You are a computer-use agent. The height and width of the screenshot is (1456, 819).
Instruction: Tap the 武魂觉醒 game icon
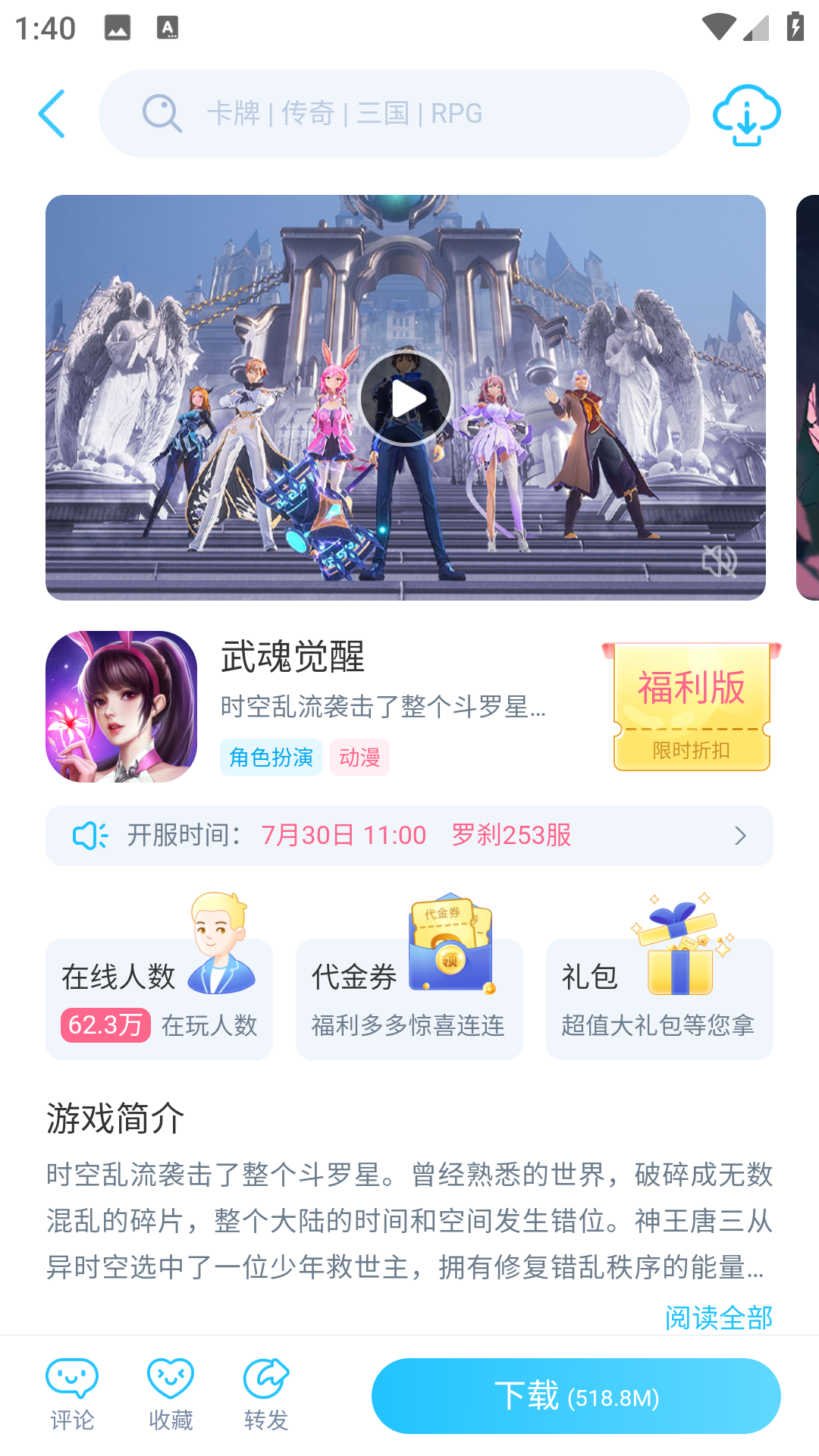(x=121, y=707)
